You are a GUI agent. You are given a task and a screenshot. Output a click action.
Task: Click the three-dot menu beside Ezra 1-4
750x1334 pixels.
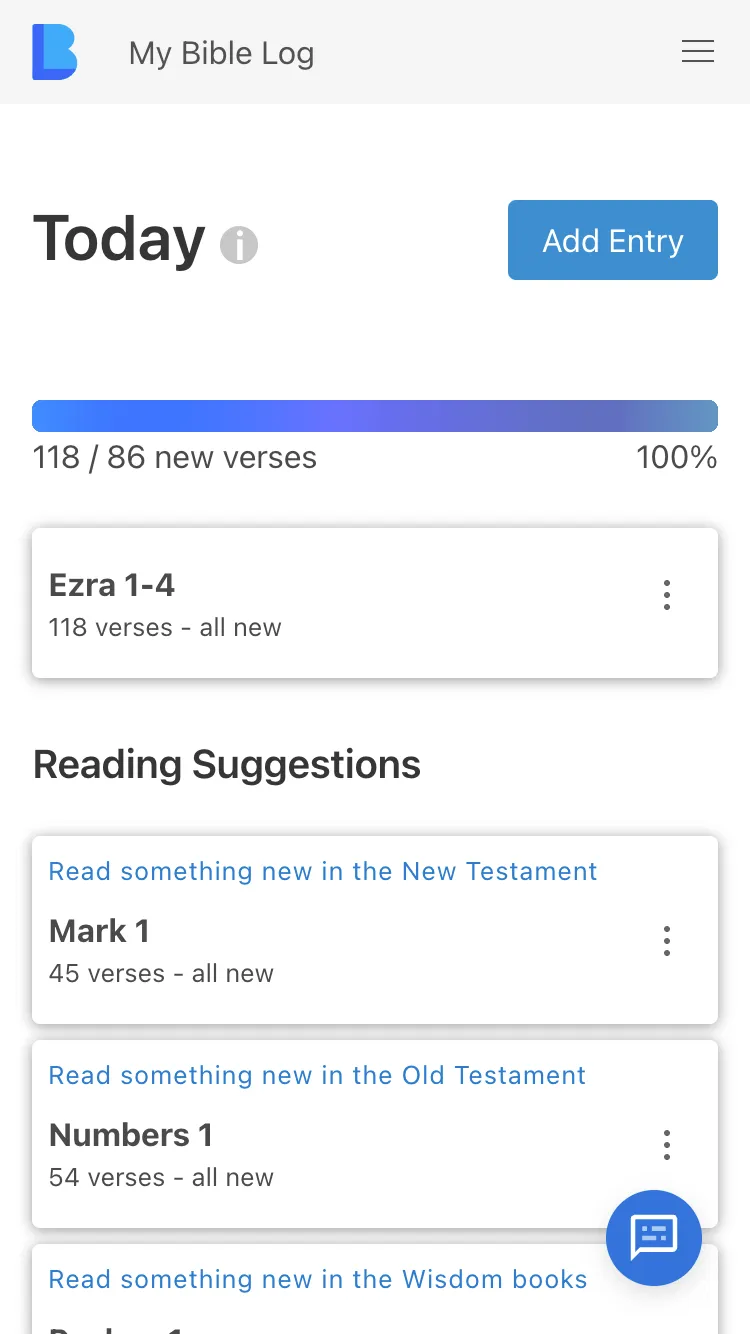pos(666,594)
